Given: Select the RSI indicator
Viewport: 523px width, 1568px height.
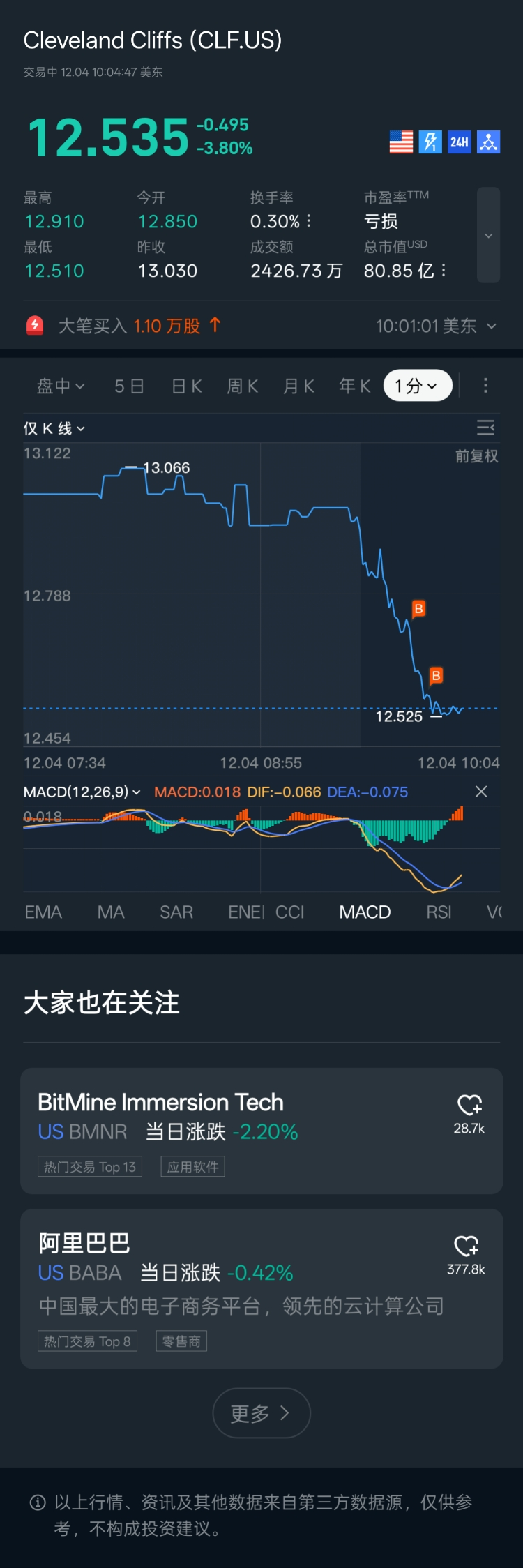Looking at the screenshot, I should coord(439,912).
